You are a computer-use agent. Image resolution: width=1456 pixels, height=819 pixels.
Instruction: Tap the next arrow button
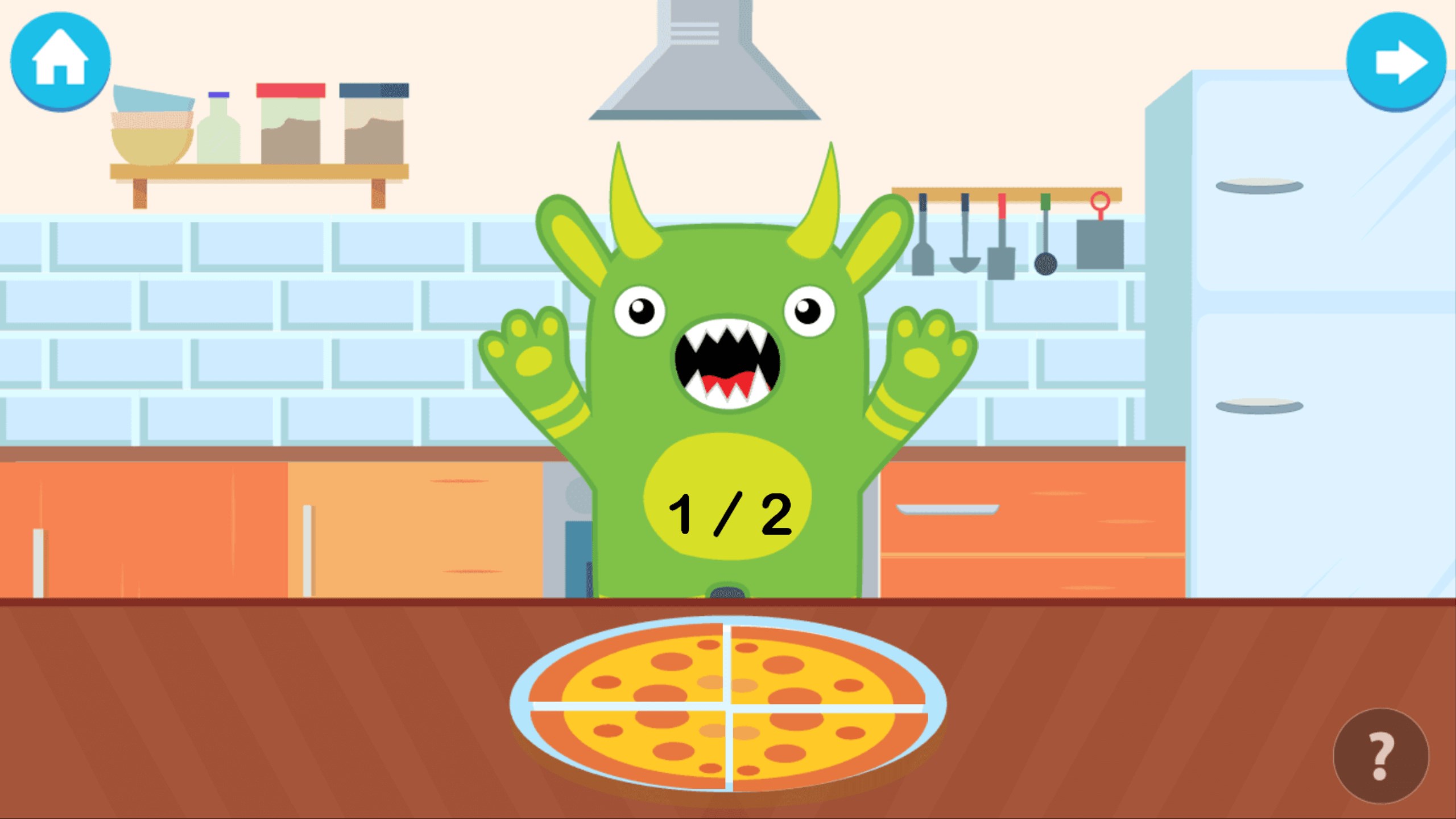coord(1396,61)
